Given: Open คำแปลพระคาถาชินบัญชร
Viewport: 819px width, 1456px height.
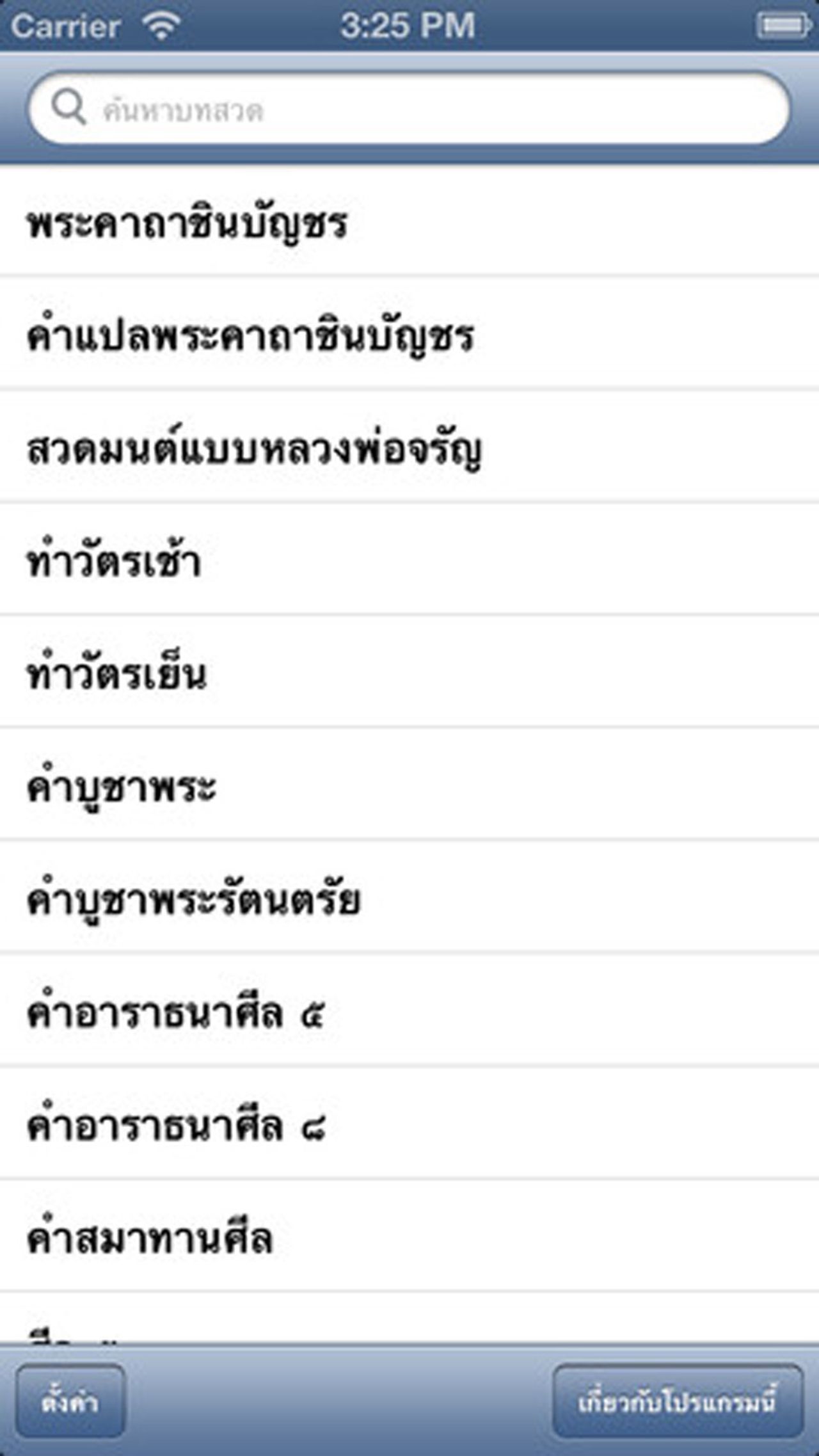Looking at the screenshot, I should 409,335.
